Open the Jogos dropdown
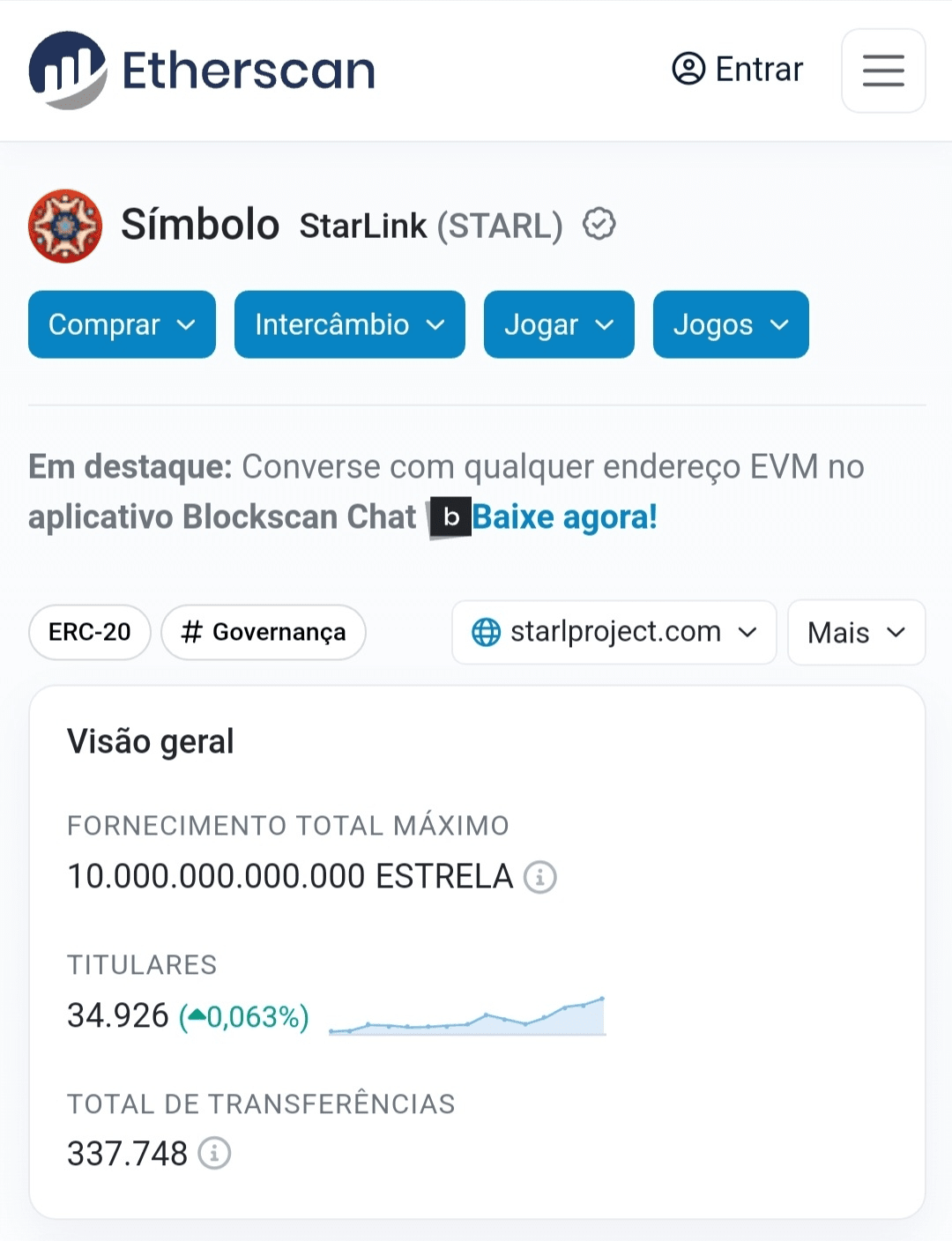952x1241 pixels. point(730,324)
